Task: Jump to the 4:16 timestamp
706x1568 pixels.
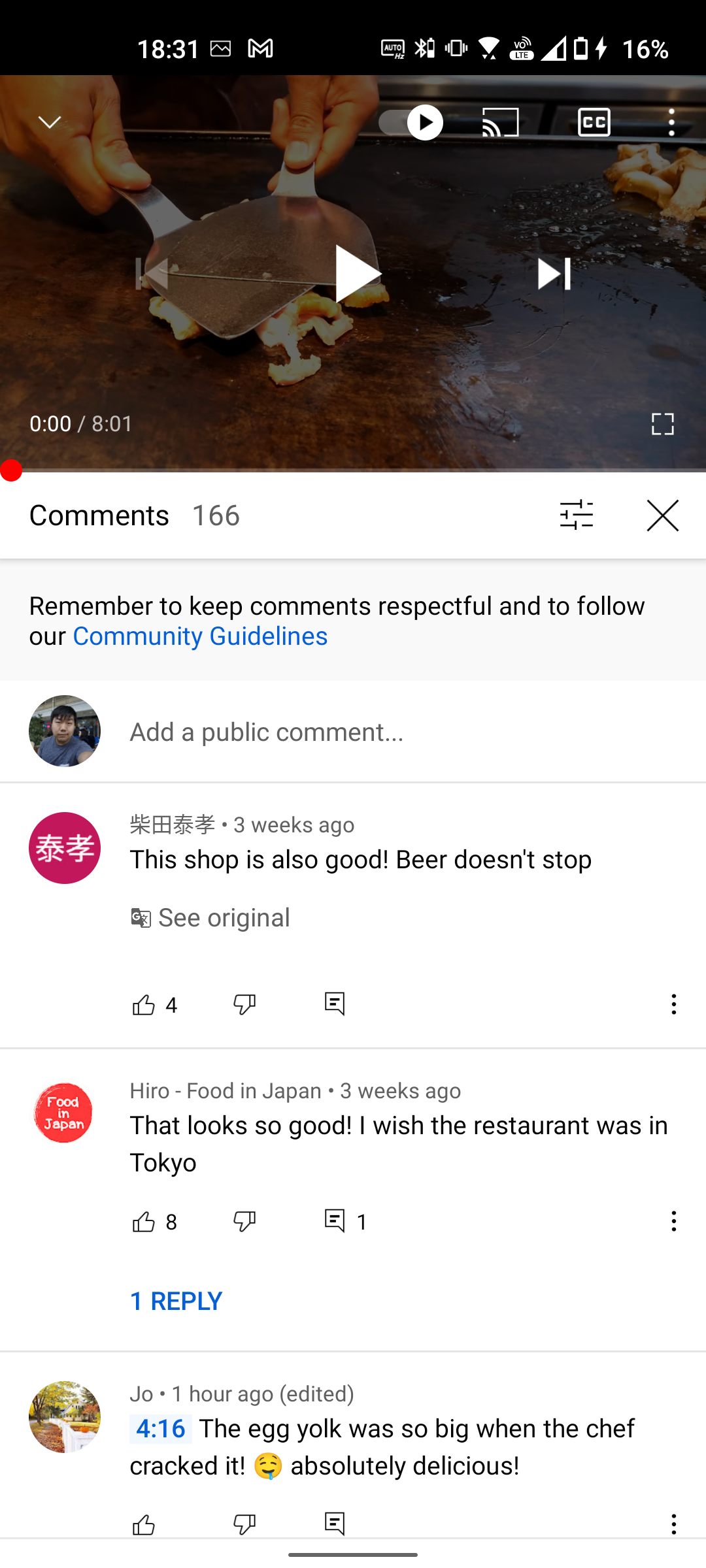Action: click(161, 1429)
